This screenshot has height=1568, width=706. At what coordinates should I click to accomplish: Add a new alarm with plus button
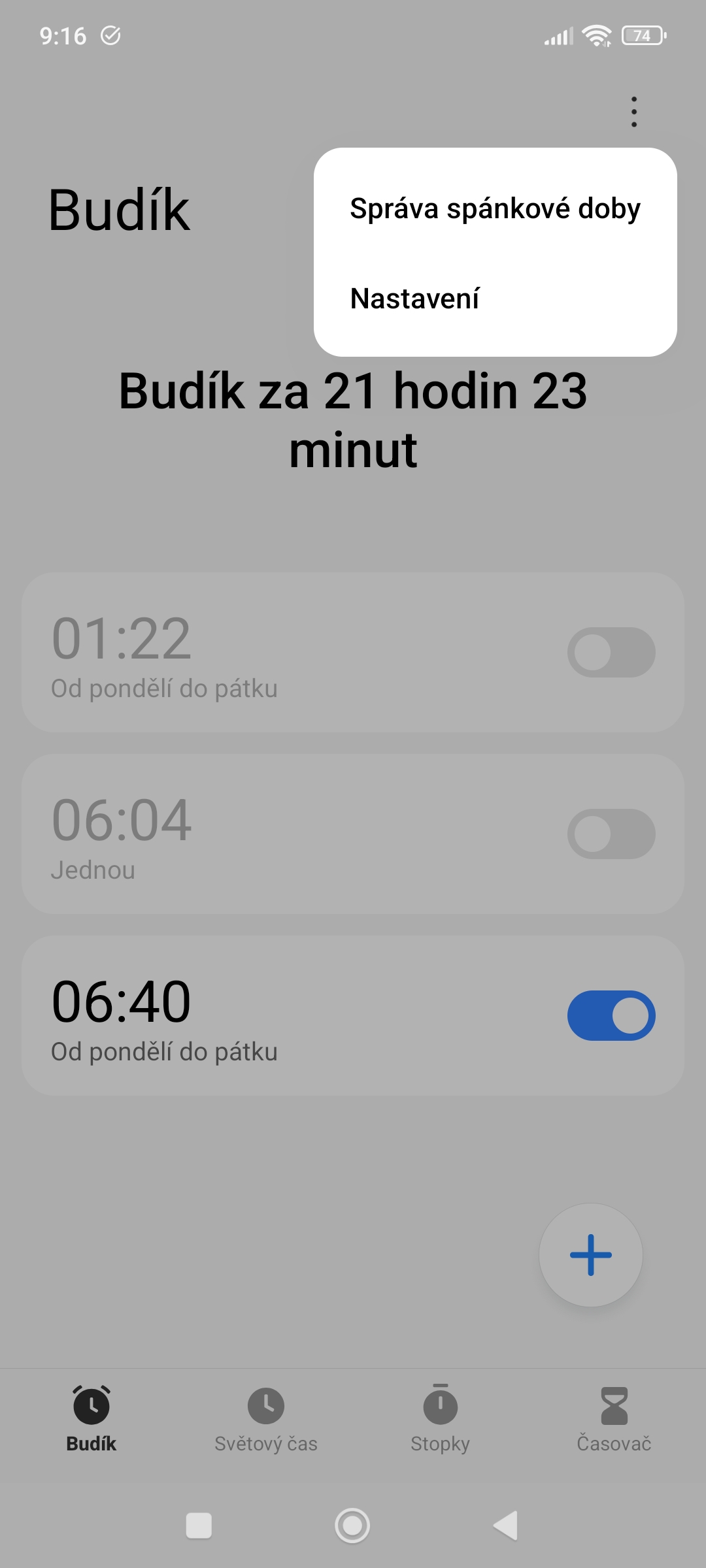click(x=590, y=1255)
